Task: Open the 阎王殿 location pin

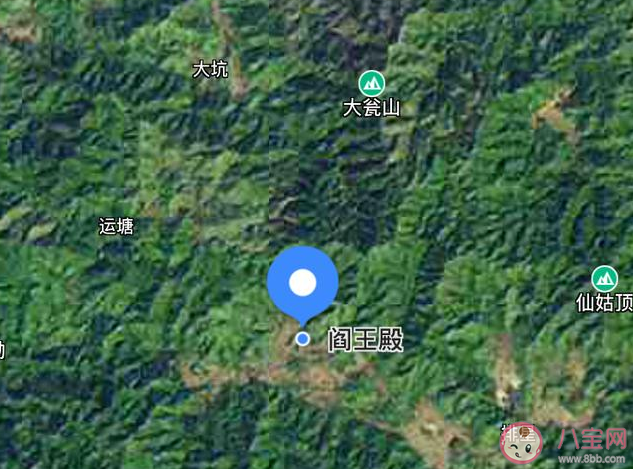Action: 302,284
